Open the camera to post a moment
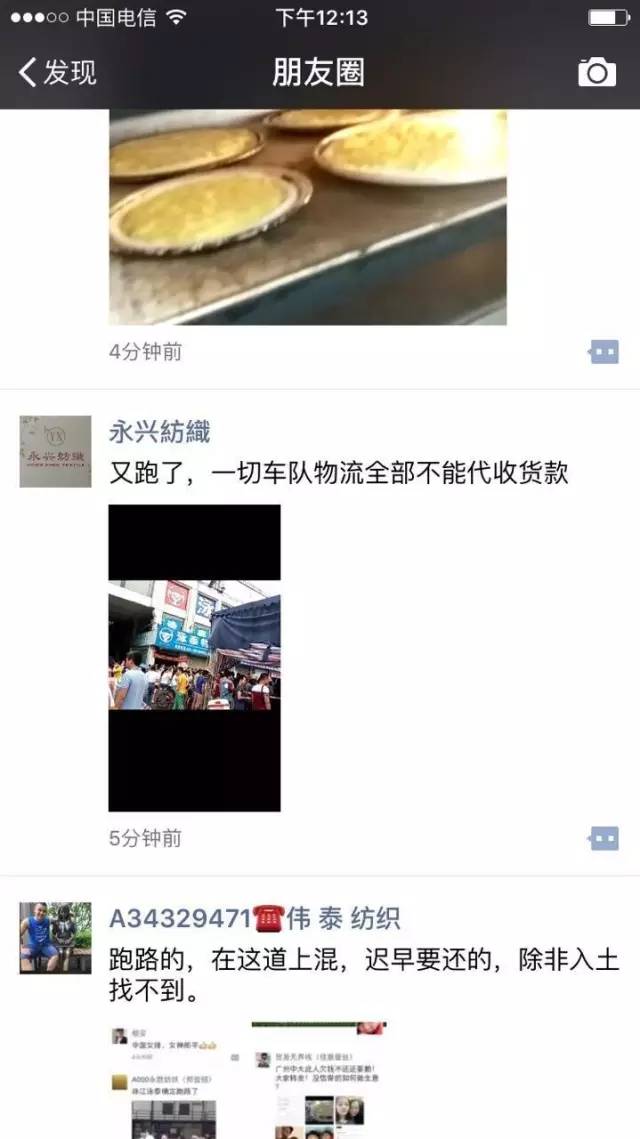This screenshot has width=640, height=1139. [x=597, y=72]
